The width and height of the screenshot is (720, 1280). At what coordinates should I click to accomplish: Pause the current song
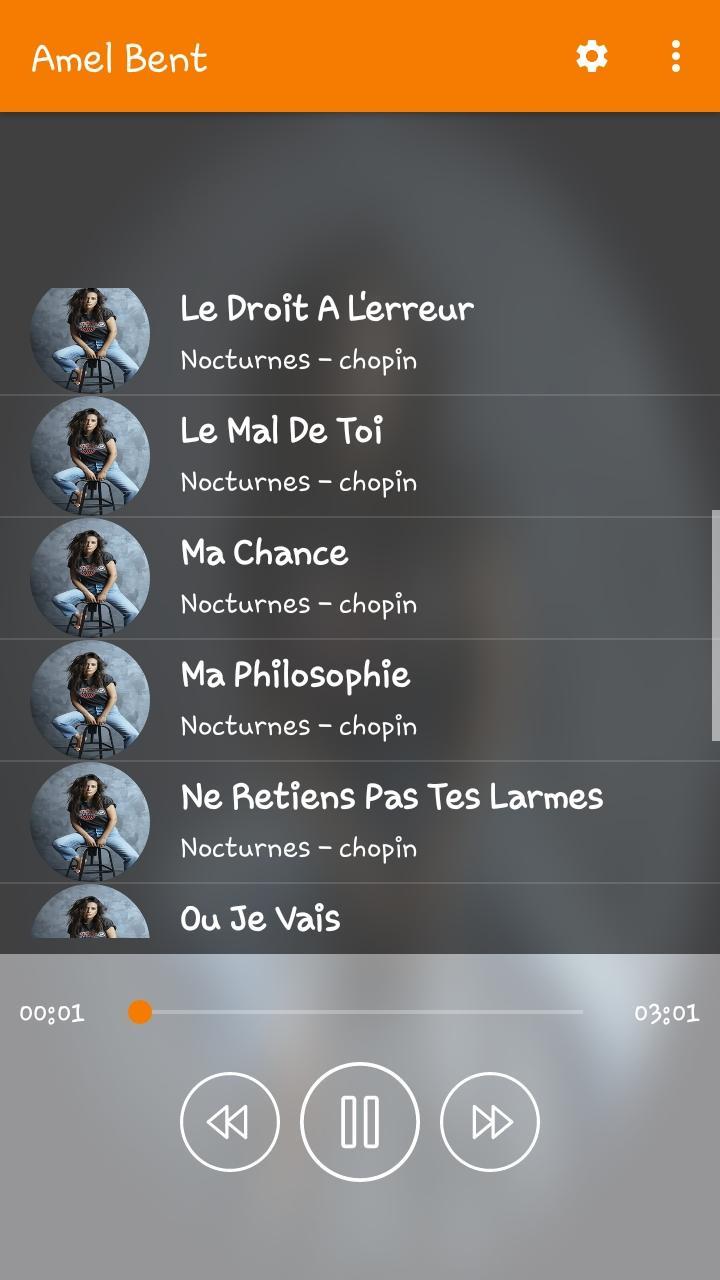tap(360, 1122)
